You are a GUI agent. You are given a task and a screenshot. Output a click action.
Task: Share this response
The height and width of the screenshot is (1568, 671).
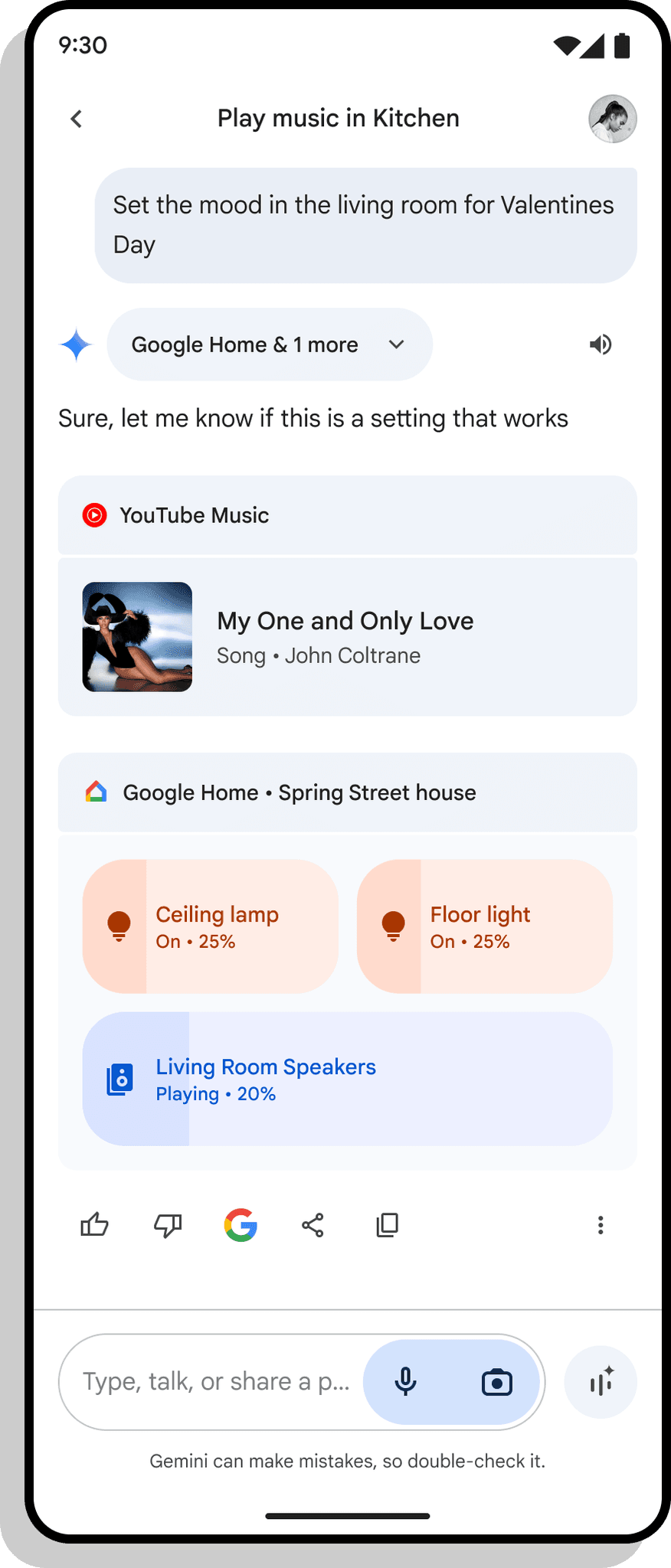[x=313, y=1225]
